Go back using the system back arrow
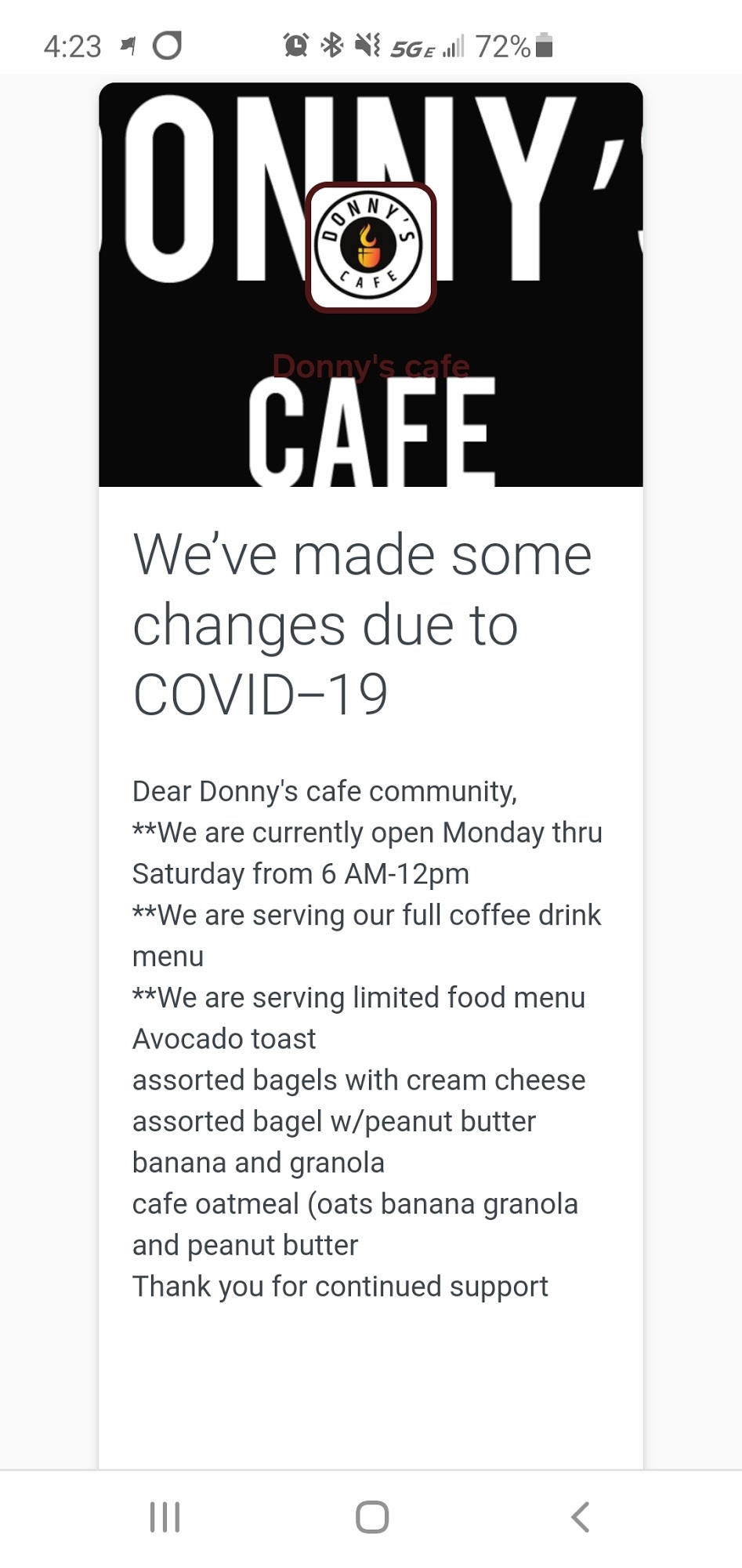The height and width of the screenshot is (1568, 742). pos(580,1517)
